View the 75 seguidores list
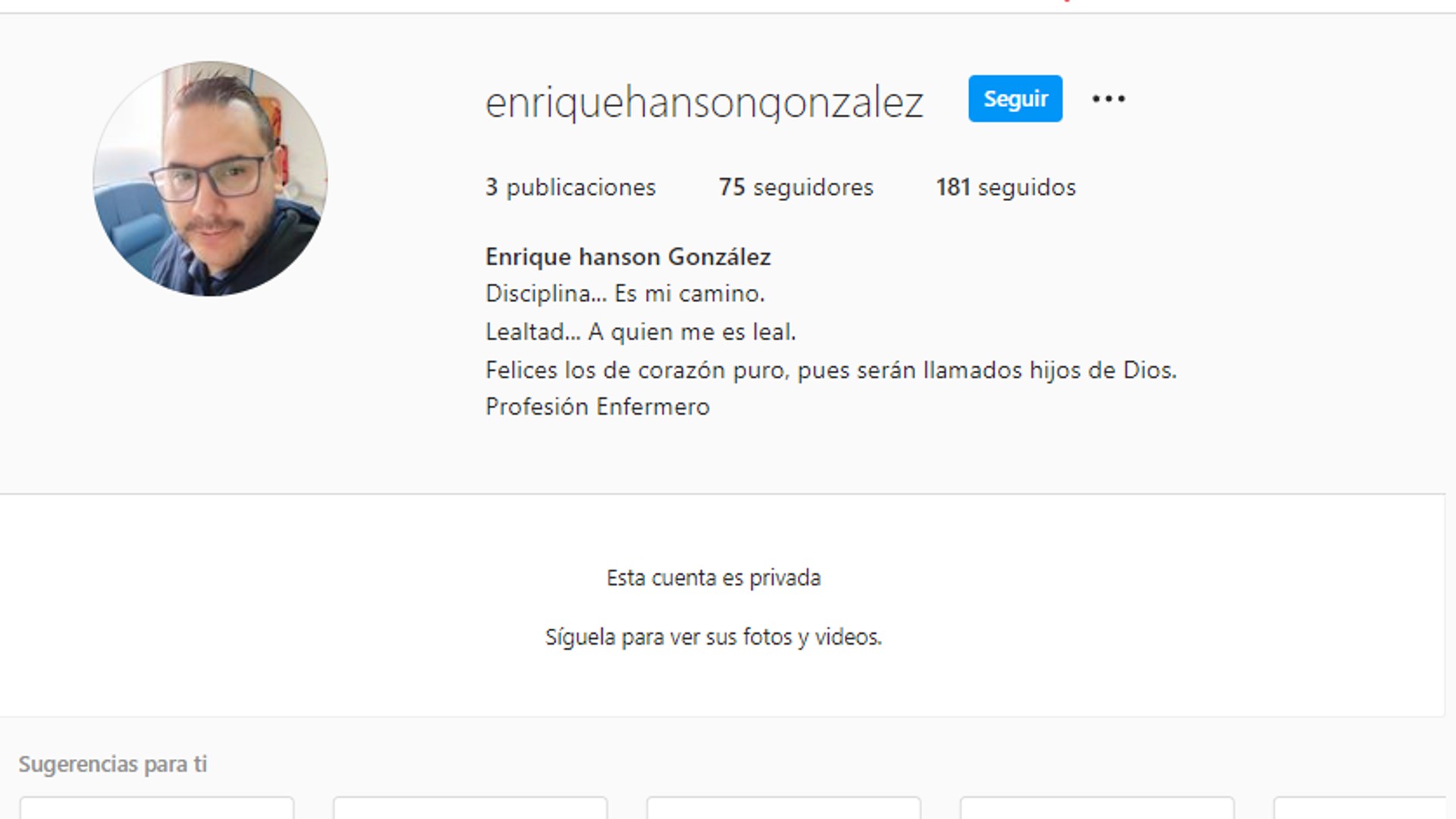This screenshot has height=819, width=1456. click(795, 187)
